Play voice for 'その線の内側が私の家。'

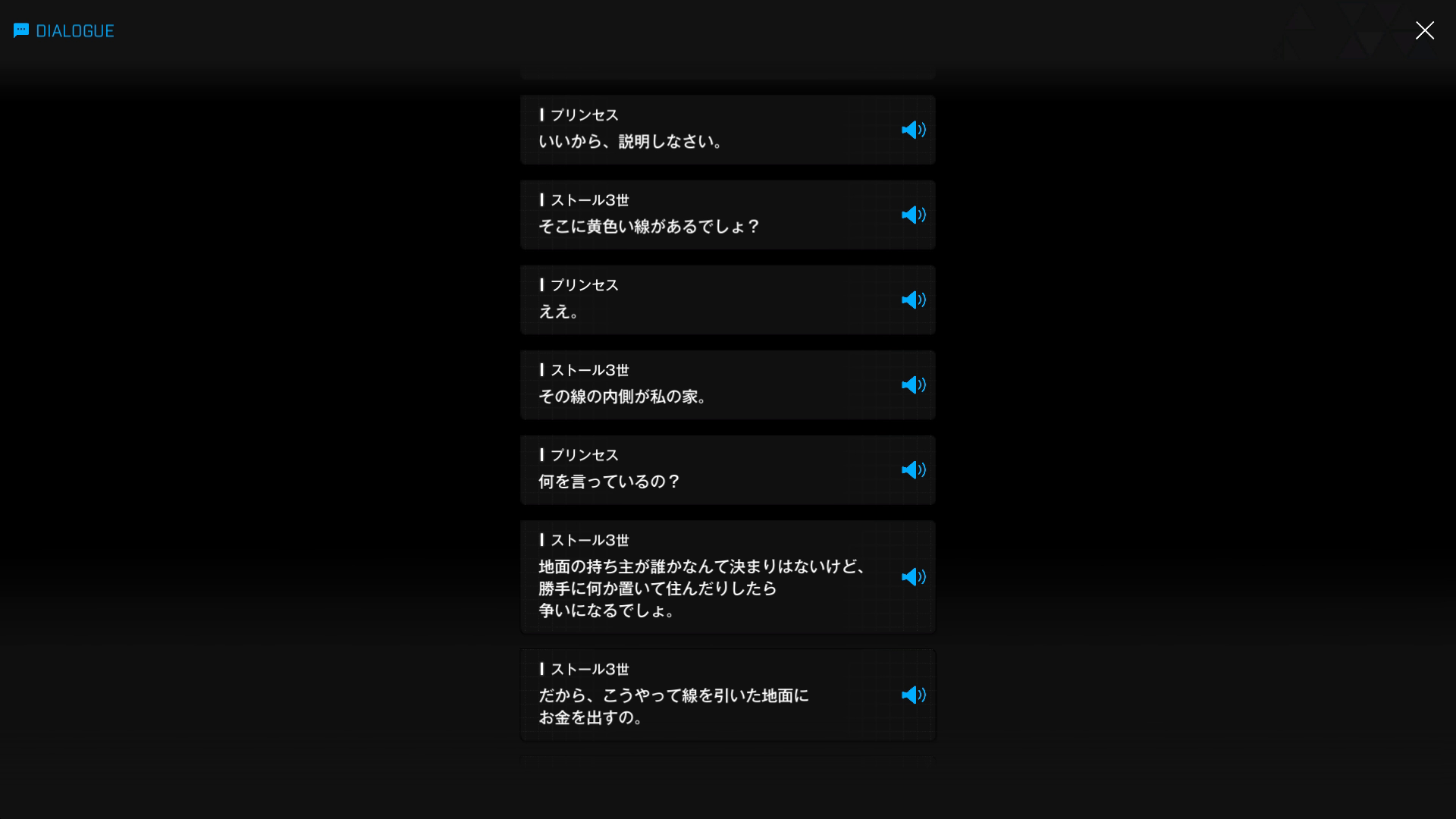[x=913, y=384]
